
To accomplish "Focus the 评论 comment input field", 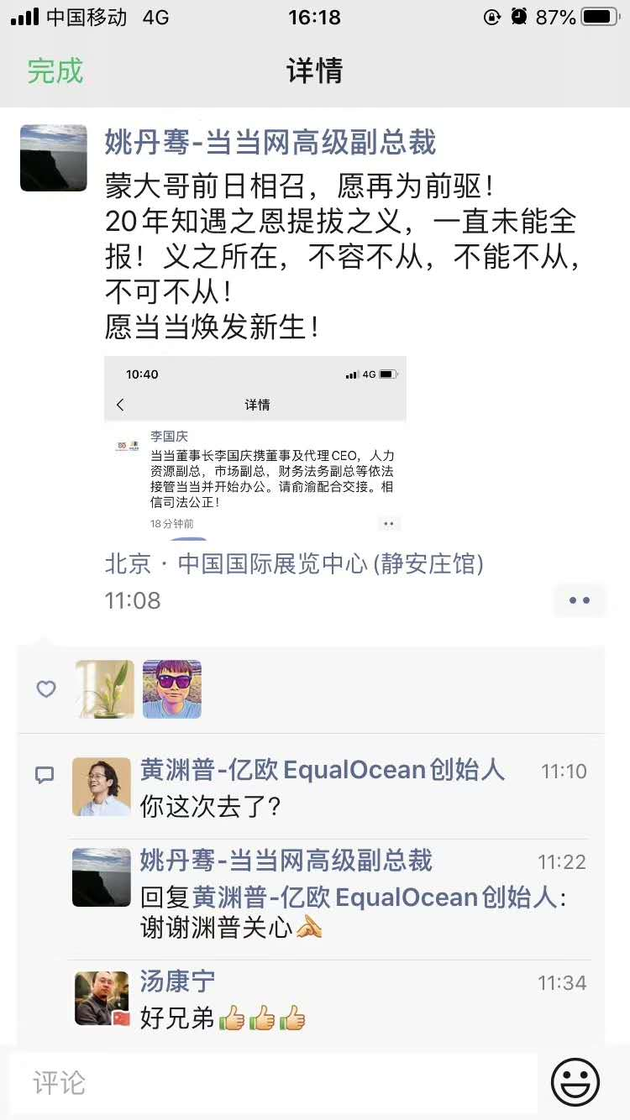I will (x=270, y=1082).
